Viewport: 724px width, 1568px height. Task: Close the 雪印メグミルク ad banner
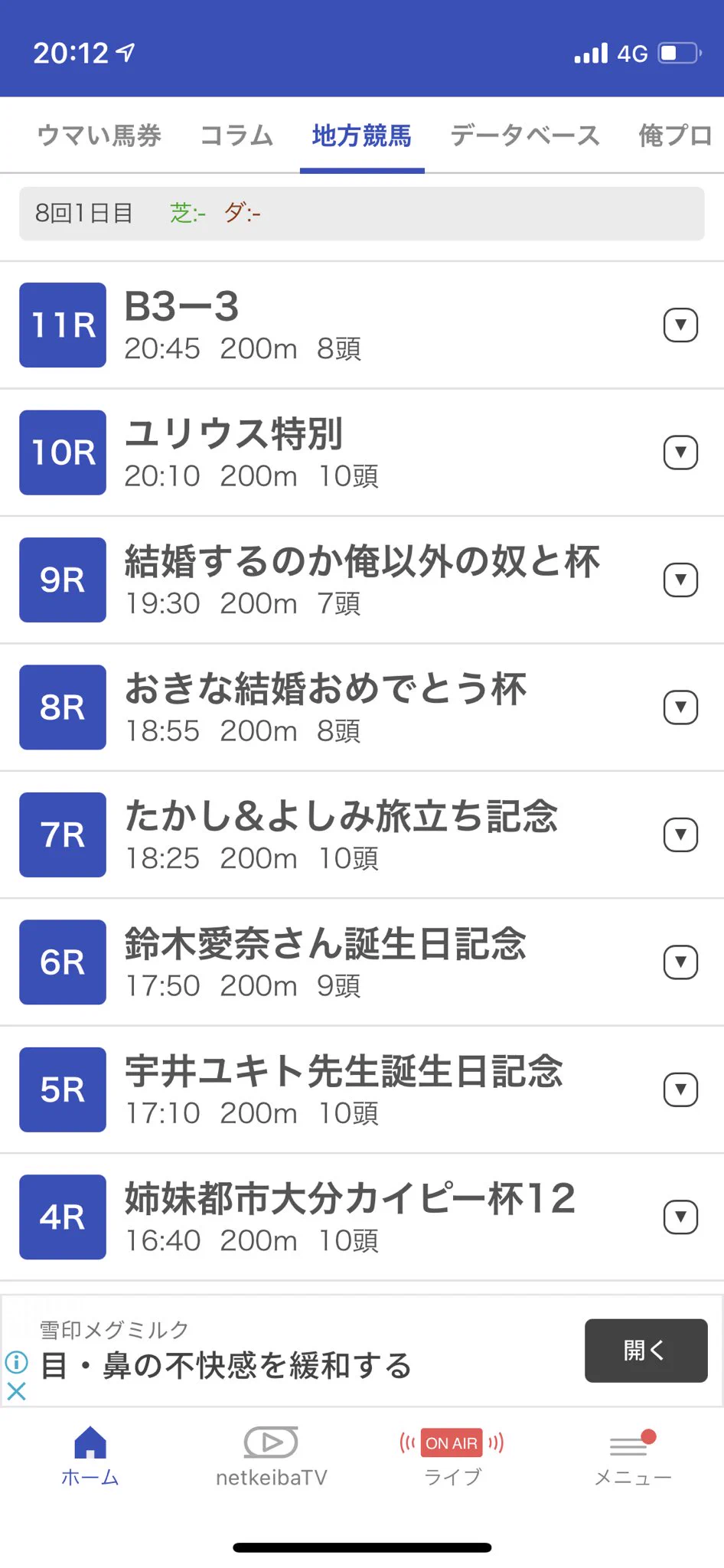16,1391
